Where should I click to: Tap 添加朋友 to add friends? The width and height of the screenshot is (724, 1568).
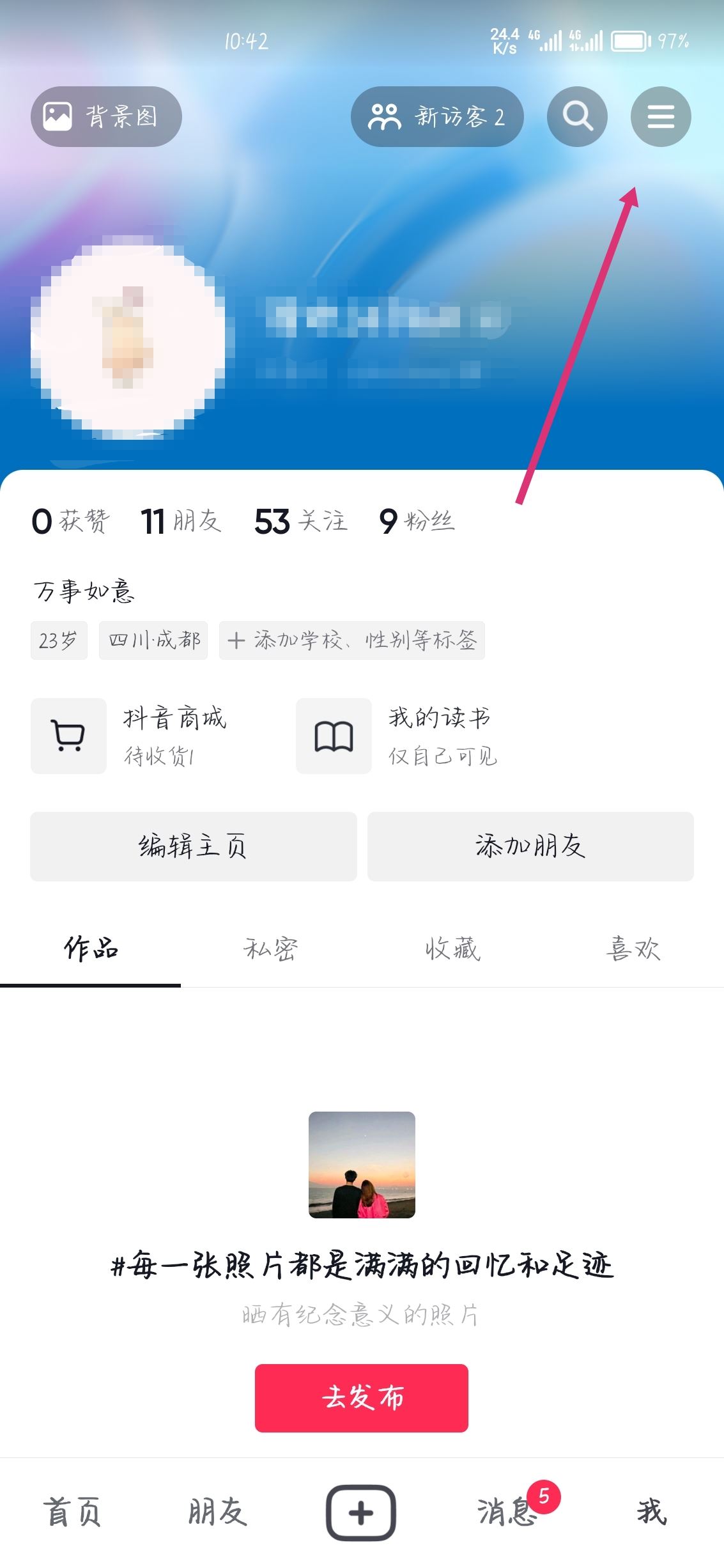[530, 847]
